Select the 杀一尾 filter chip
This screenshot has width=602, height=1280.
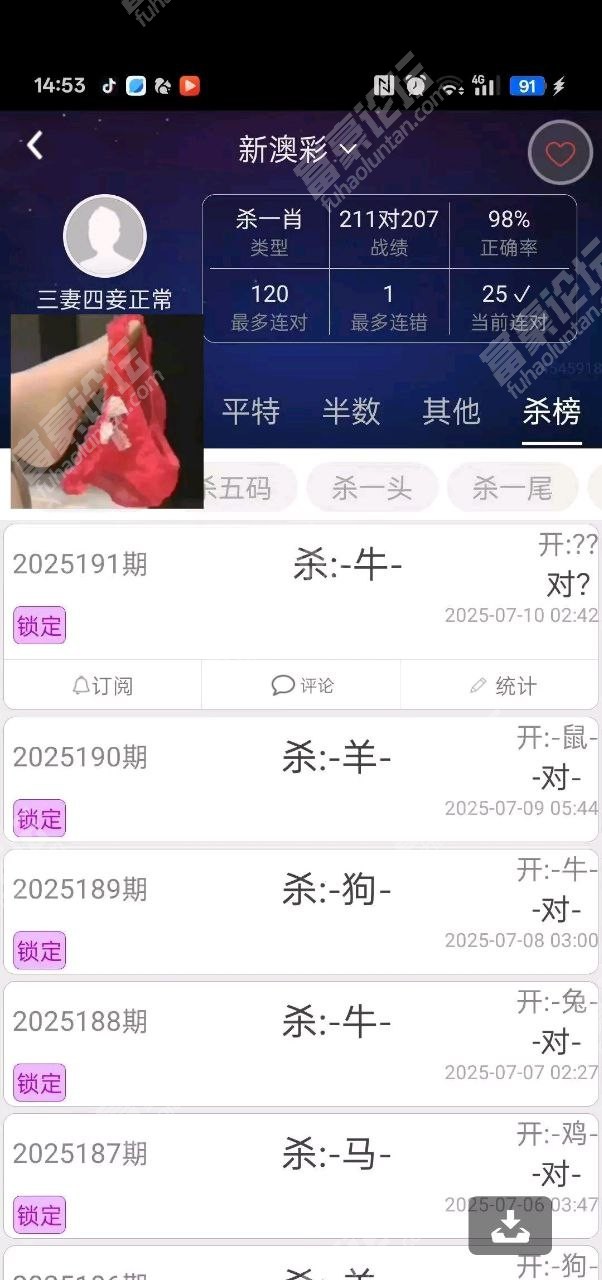pyautogui.click(x=512, y=488)
